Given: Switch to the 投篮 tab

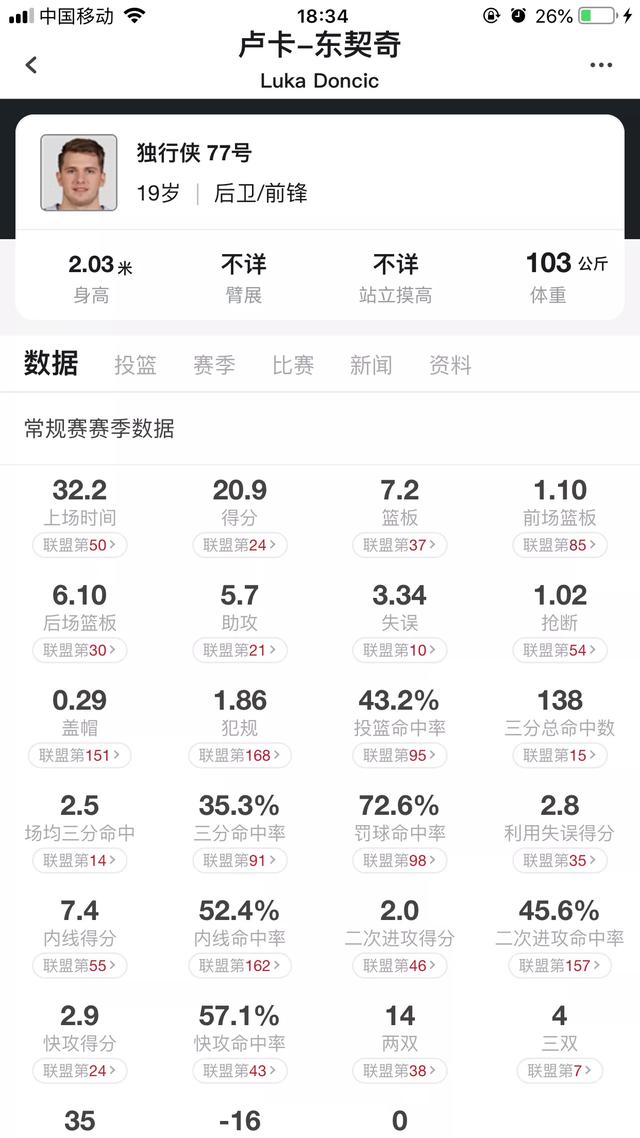Looking at the screenshot, I should point(135,364).
